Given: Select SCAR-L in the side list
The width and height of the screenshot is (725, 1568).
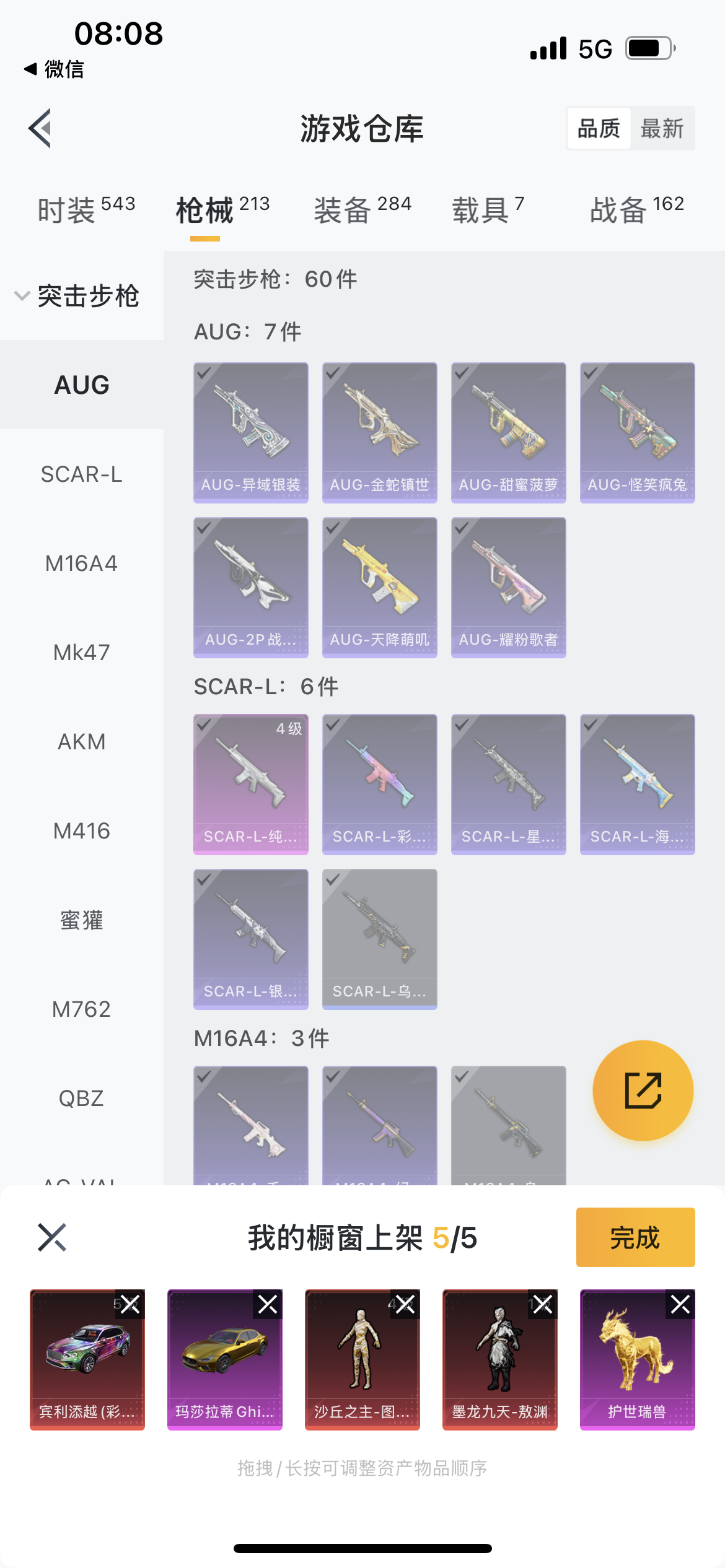Looking at the screenshot, I should 81,474.
